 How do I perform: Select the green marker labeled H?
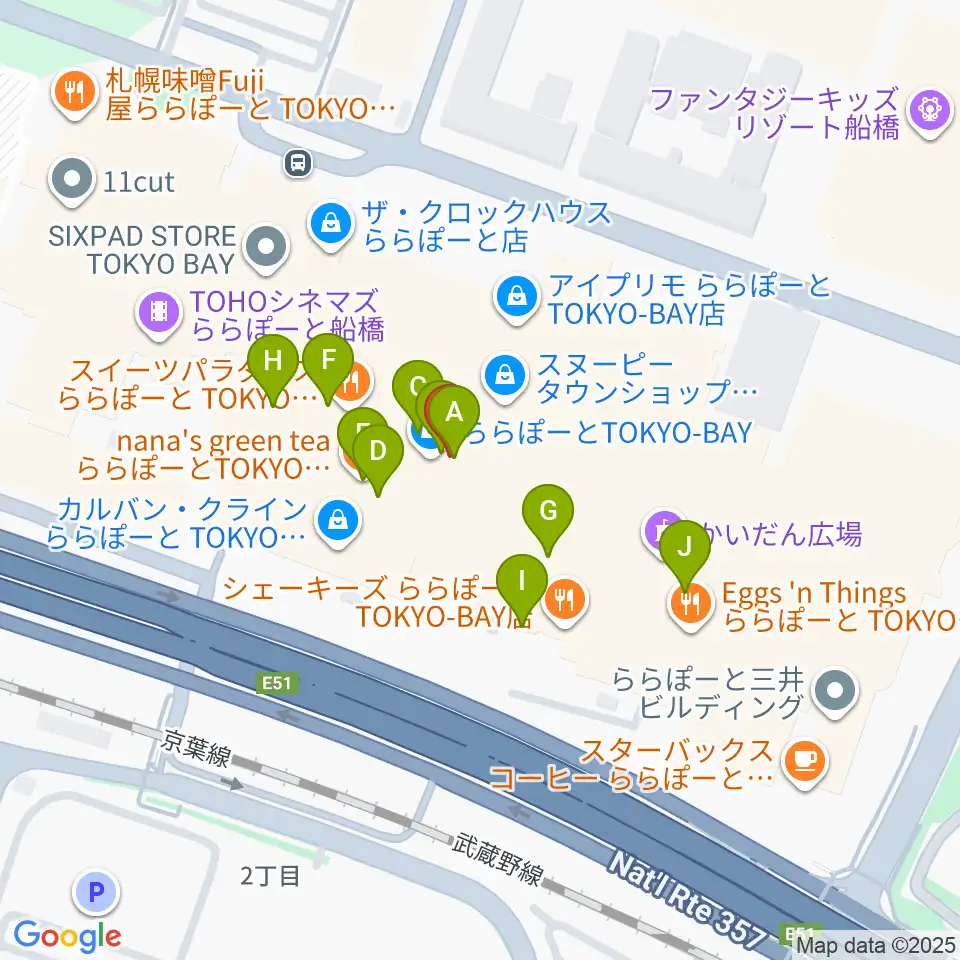pyautogui.click(x=273, y=369)
